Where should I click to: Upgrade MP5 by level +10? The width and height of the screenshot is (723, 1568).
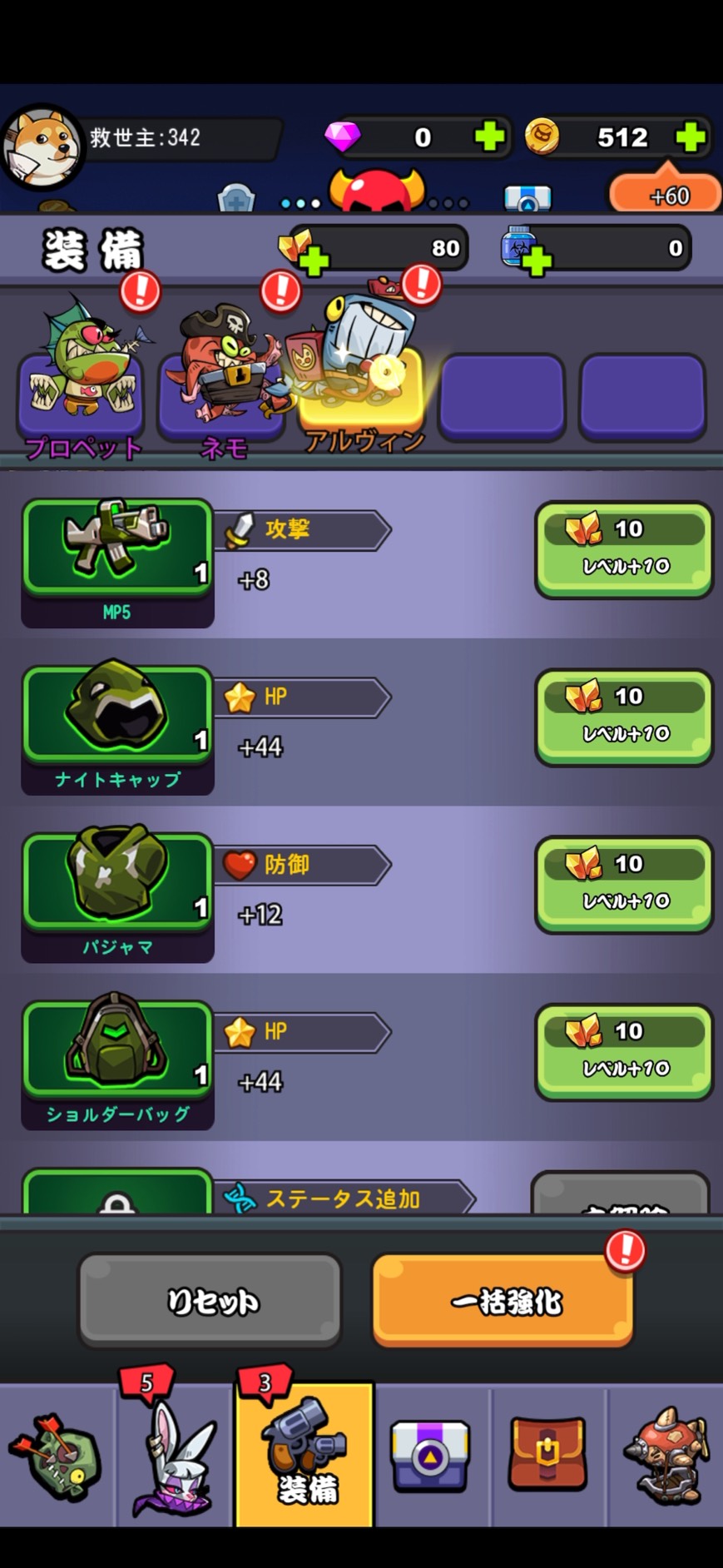(624, 548)
